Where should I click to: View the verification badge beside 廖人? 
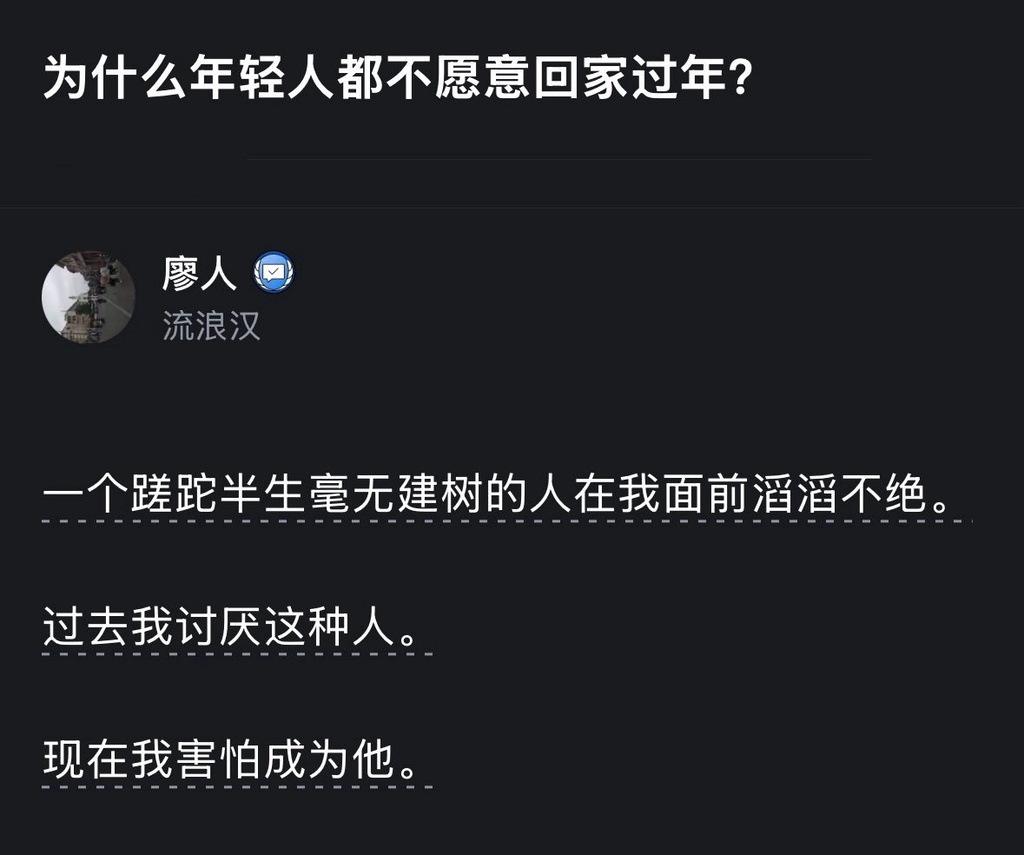(x=274, y=272)
